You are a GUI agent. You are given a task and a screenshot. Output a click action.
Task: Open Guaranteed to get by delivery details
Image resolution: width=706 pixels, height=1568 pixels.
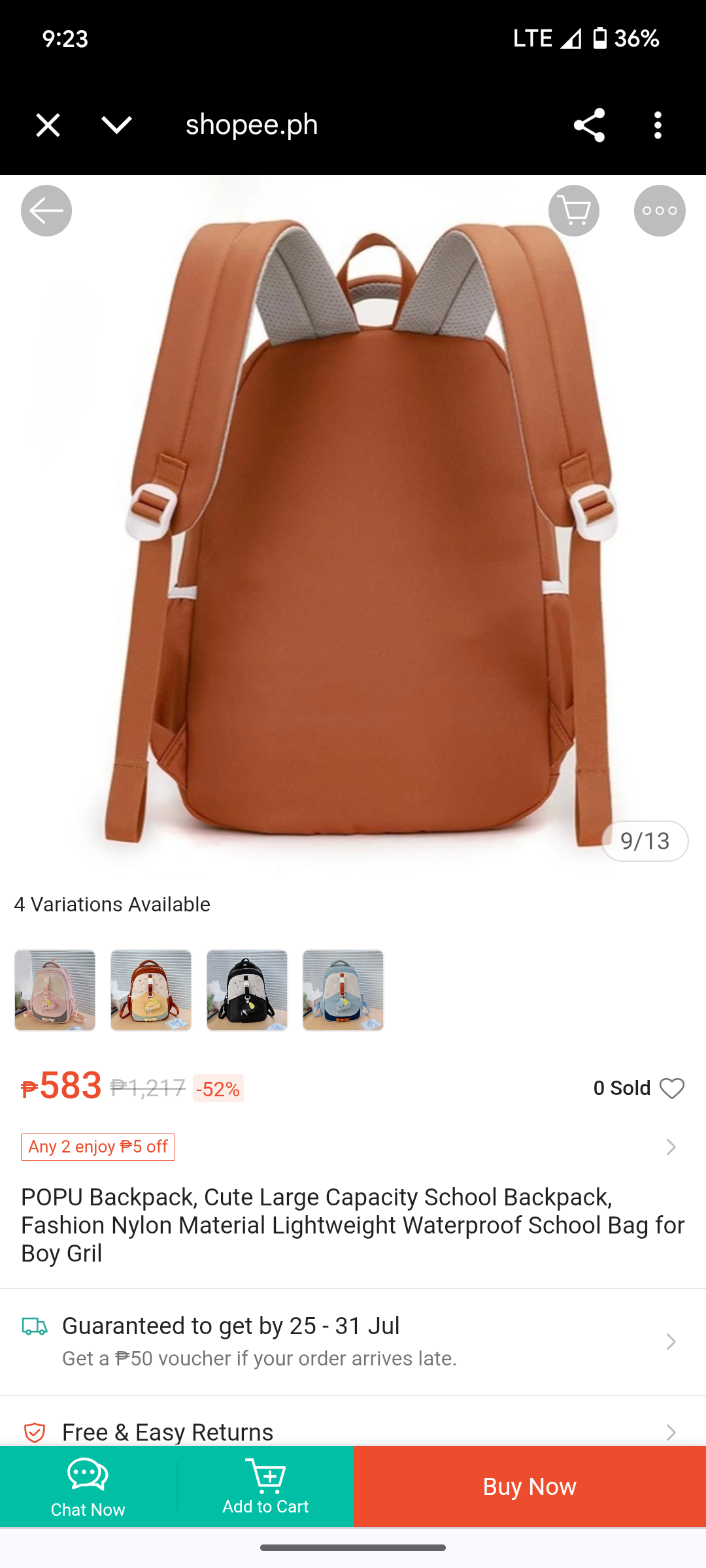pyautogui.click(x=353, y=1341)
